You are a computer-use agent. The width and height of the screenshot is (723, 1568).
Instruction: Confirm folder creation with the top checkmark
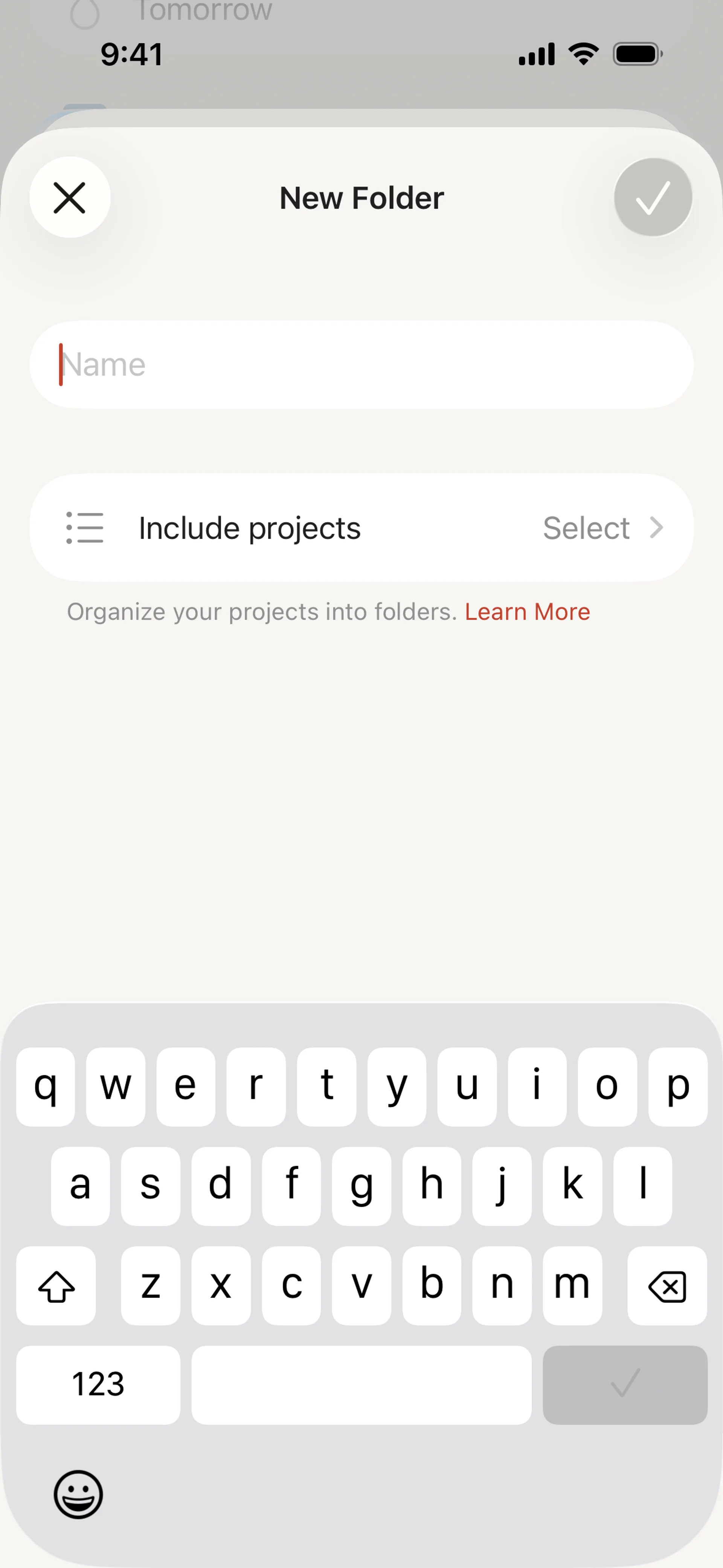[x=653, y=198]
